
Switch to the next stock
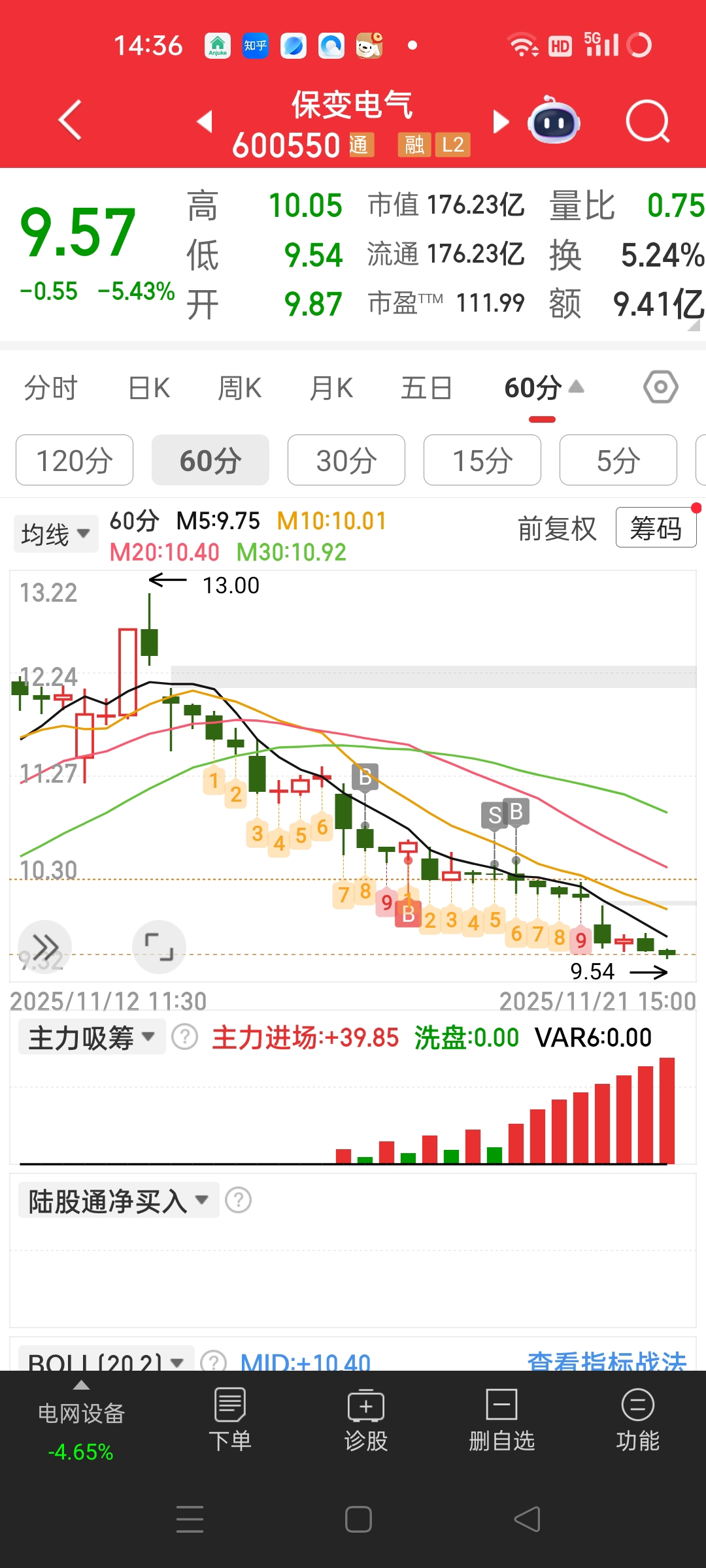pyautogui.click(x=500, y=122)
